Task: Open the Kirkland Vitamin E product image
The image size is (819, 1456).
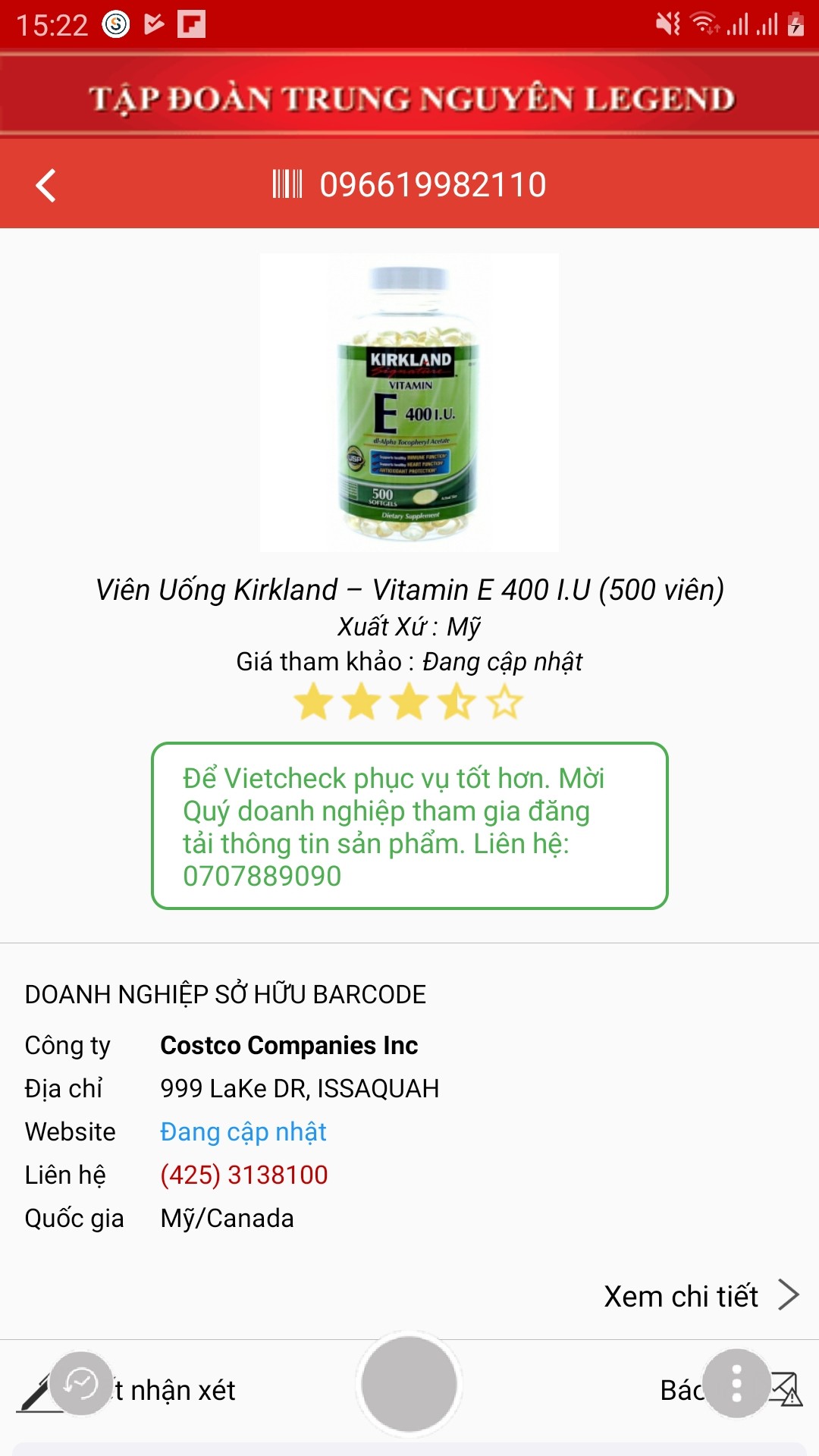Action: point(409,403)
